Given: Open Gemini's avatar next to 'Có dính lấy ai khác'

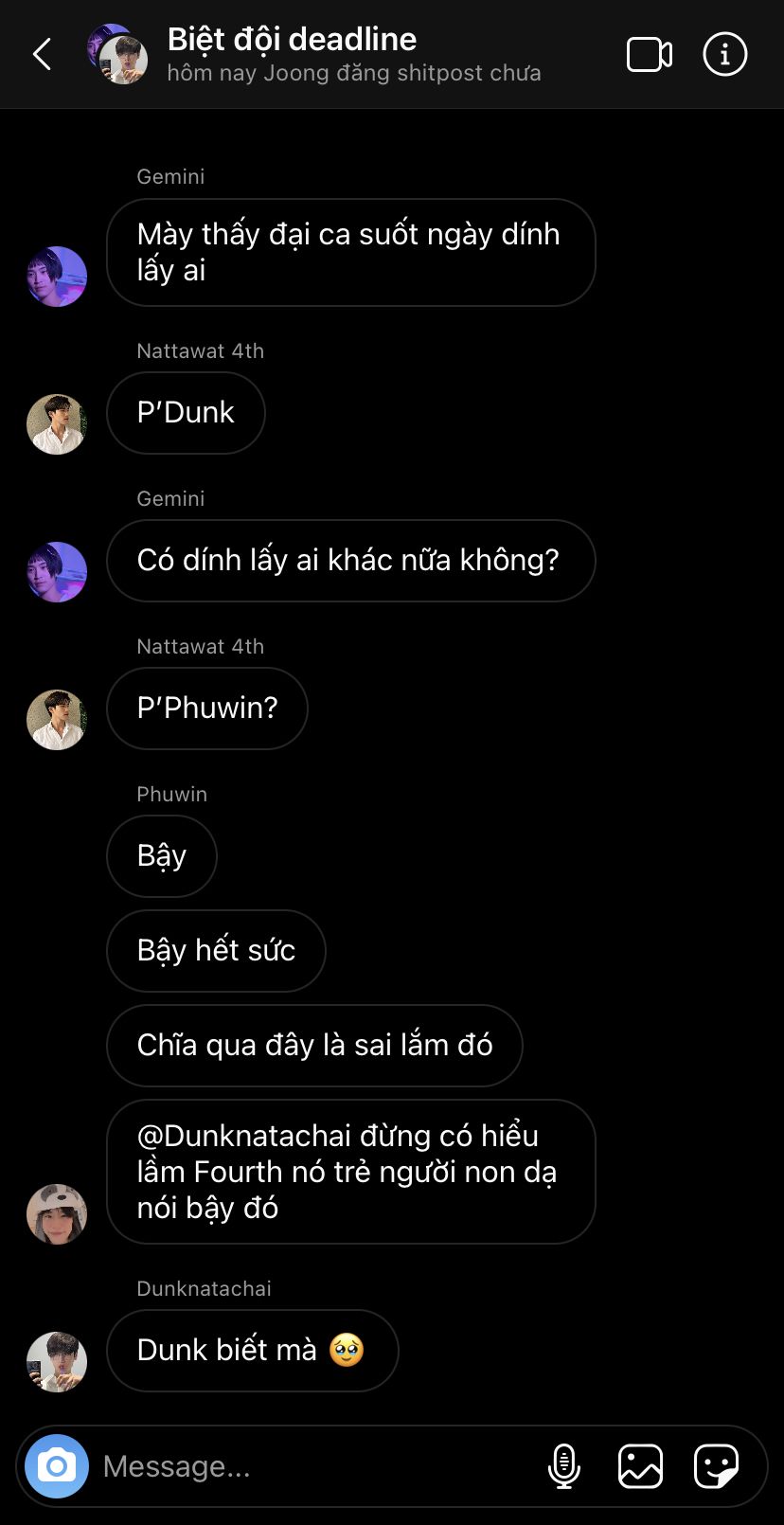Looking at the screenshot, I should (x=57, y=572).
